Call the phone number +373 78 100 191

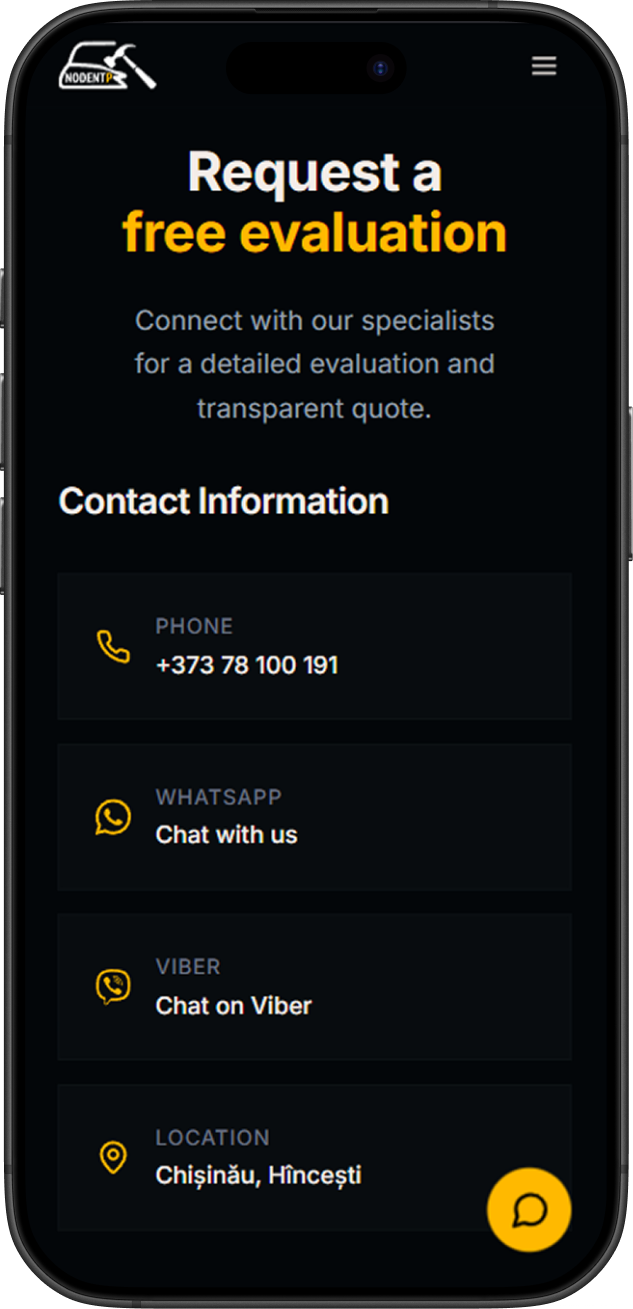click(247, 665)
